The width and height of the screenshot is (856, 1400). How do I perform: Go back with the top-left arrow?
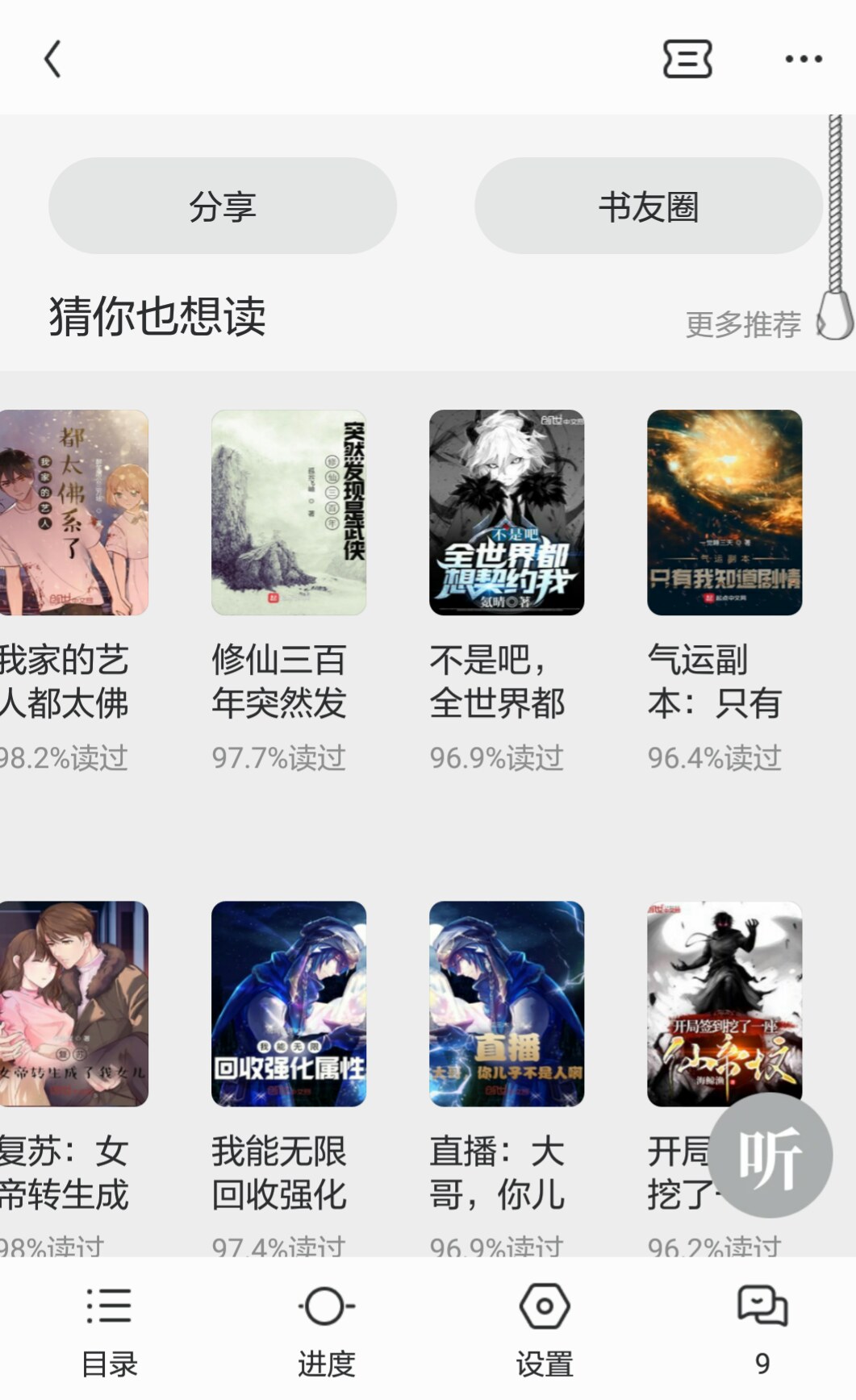click(53, 59)
